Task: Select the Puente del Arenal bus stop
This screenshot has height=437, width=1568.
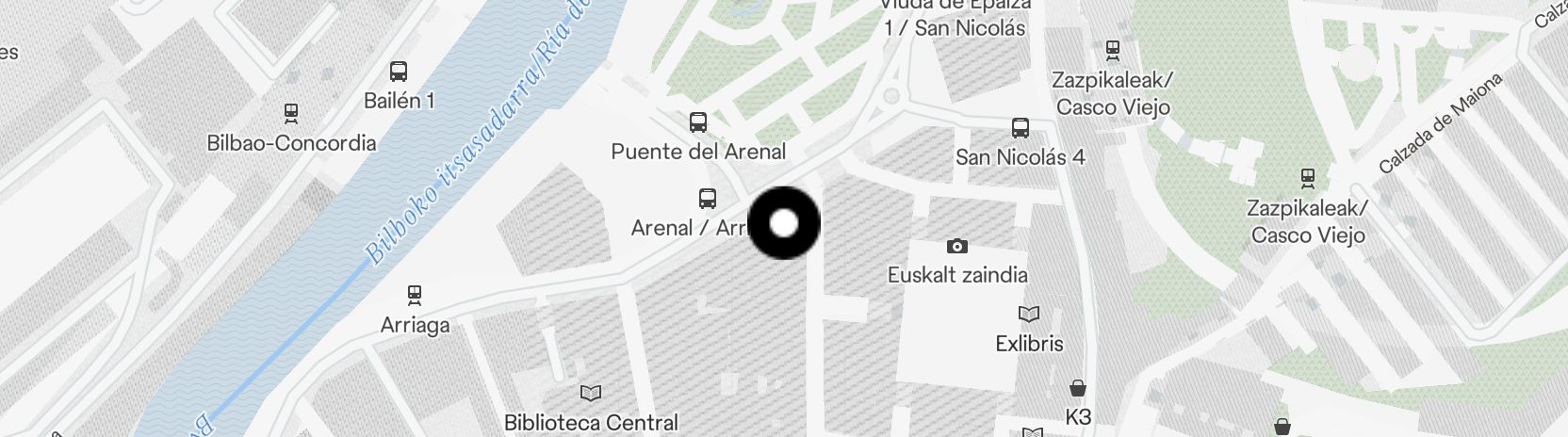Action: [697, 122]
